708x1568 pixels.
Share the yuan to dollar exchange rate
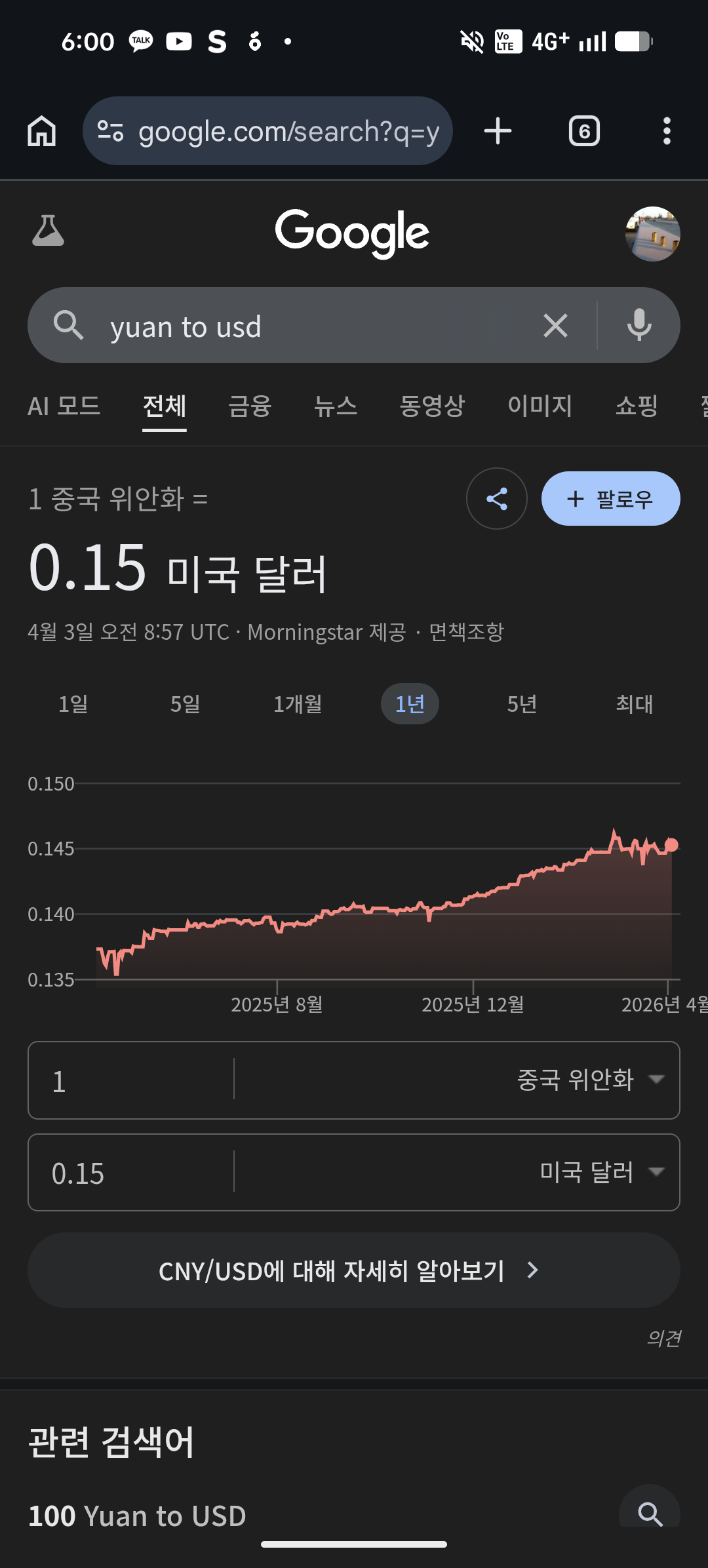point(497,499)
